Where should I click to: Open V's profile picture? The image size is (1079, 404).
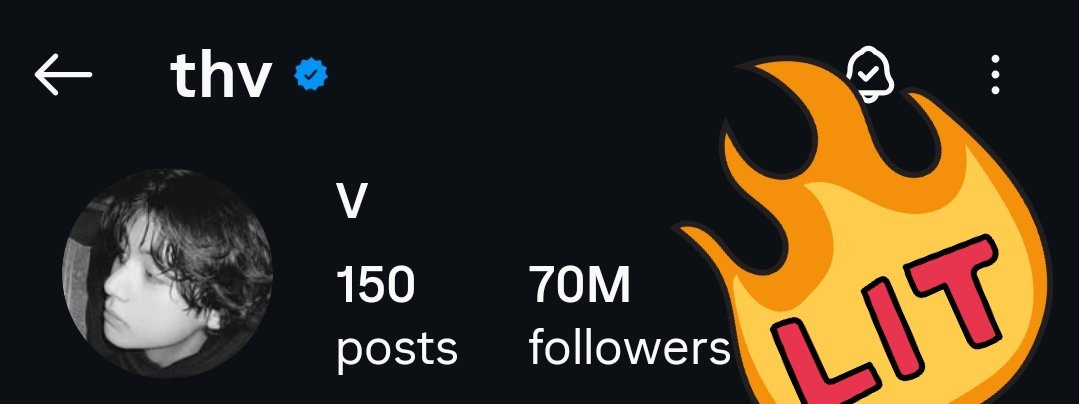(167, 273)
